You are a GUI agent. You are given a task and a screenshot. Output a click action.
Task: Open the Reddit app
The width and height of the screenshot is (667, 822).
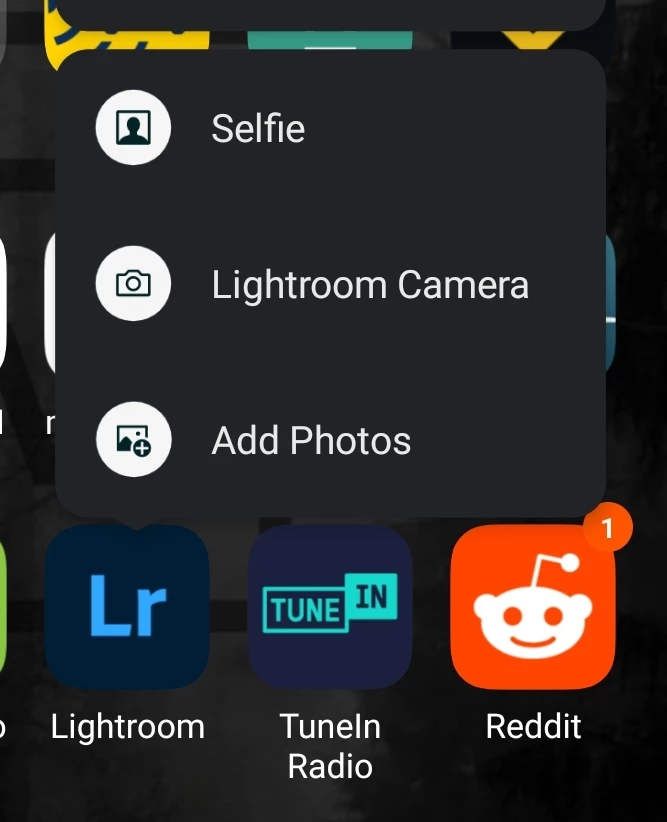[x=533, y=608]
